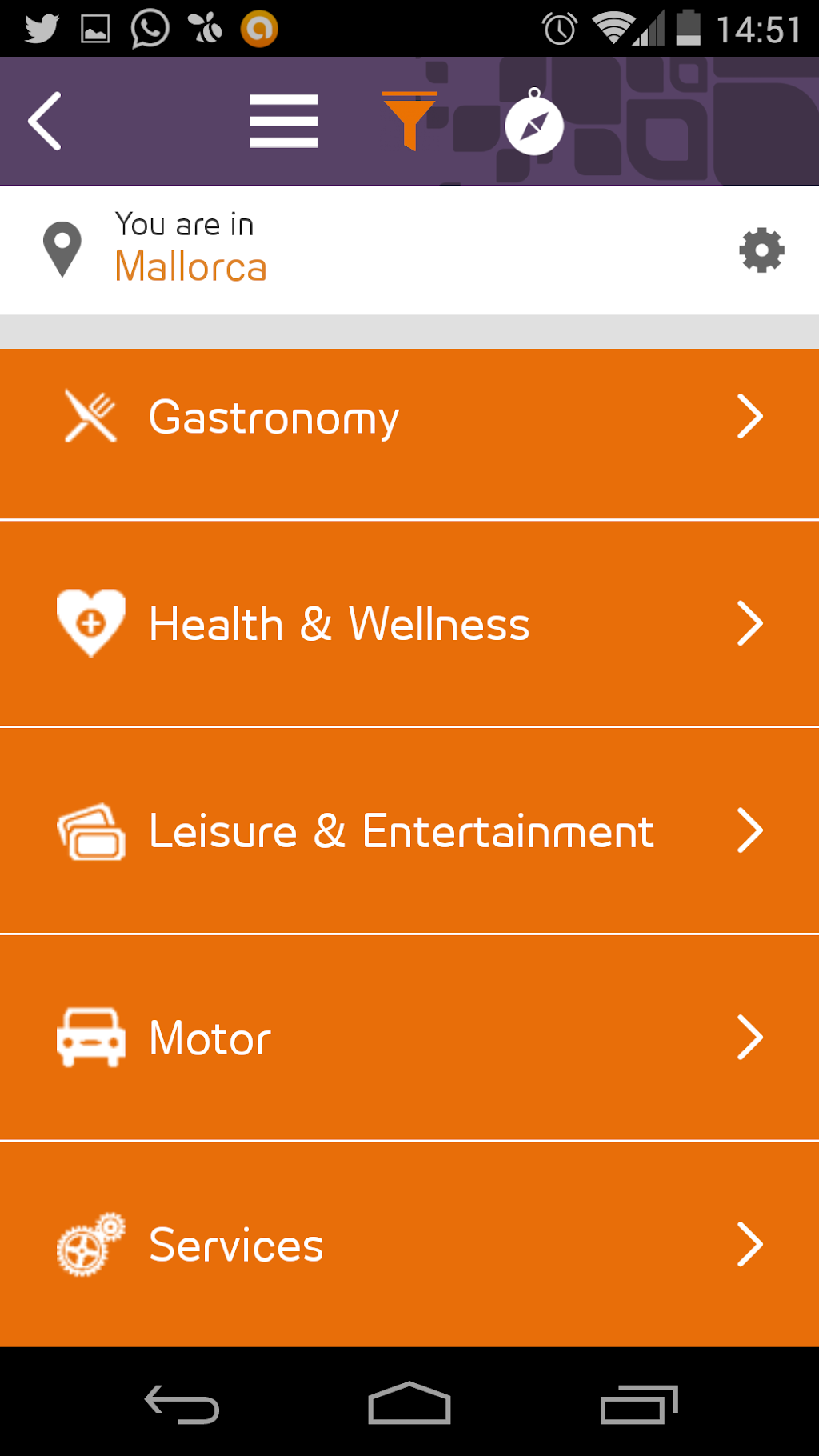
Task: Open the orange filter funnel
Action: (409, 121)
